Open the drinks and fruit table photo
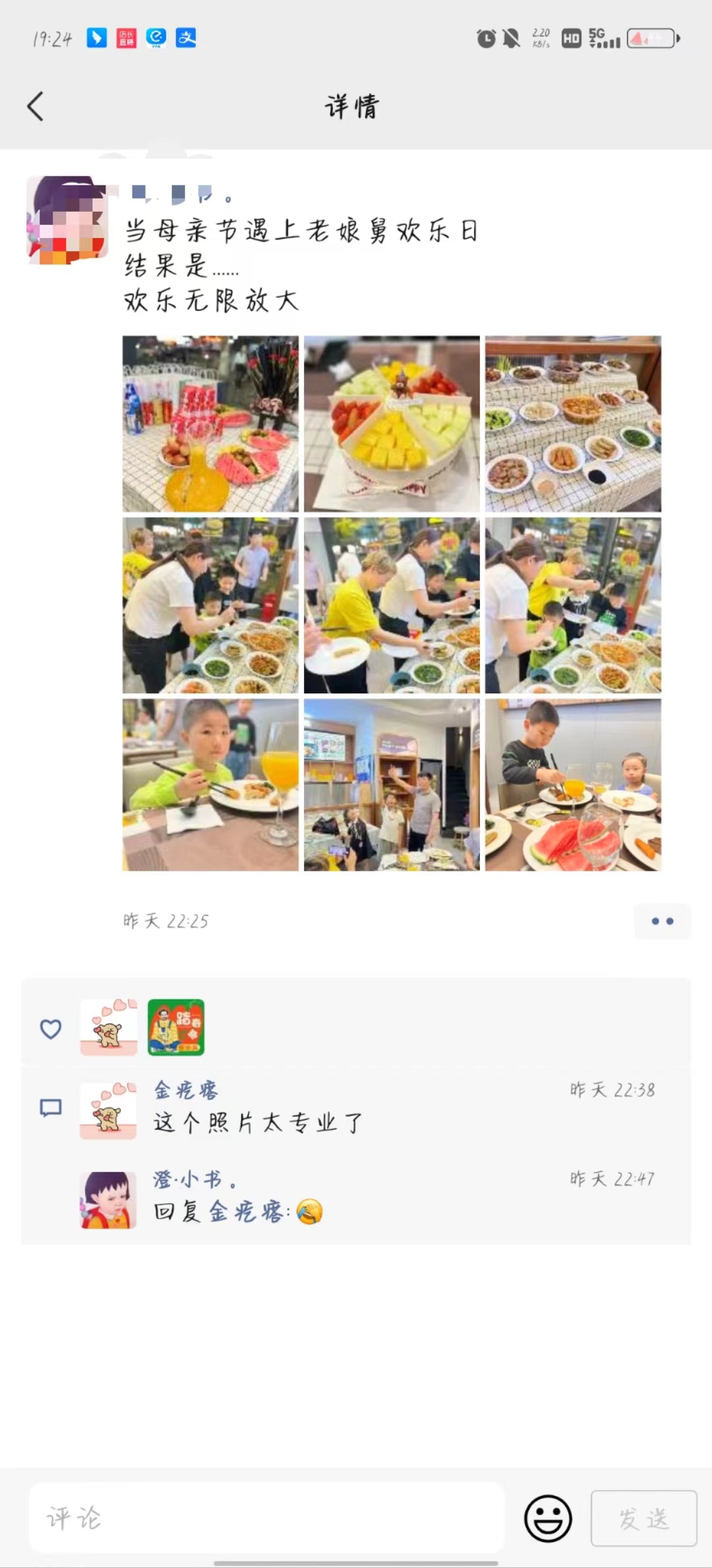The height and width of the screenshot is (1568, 712). [x=210, y=424]
